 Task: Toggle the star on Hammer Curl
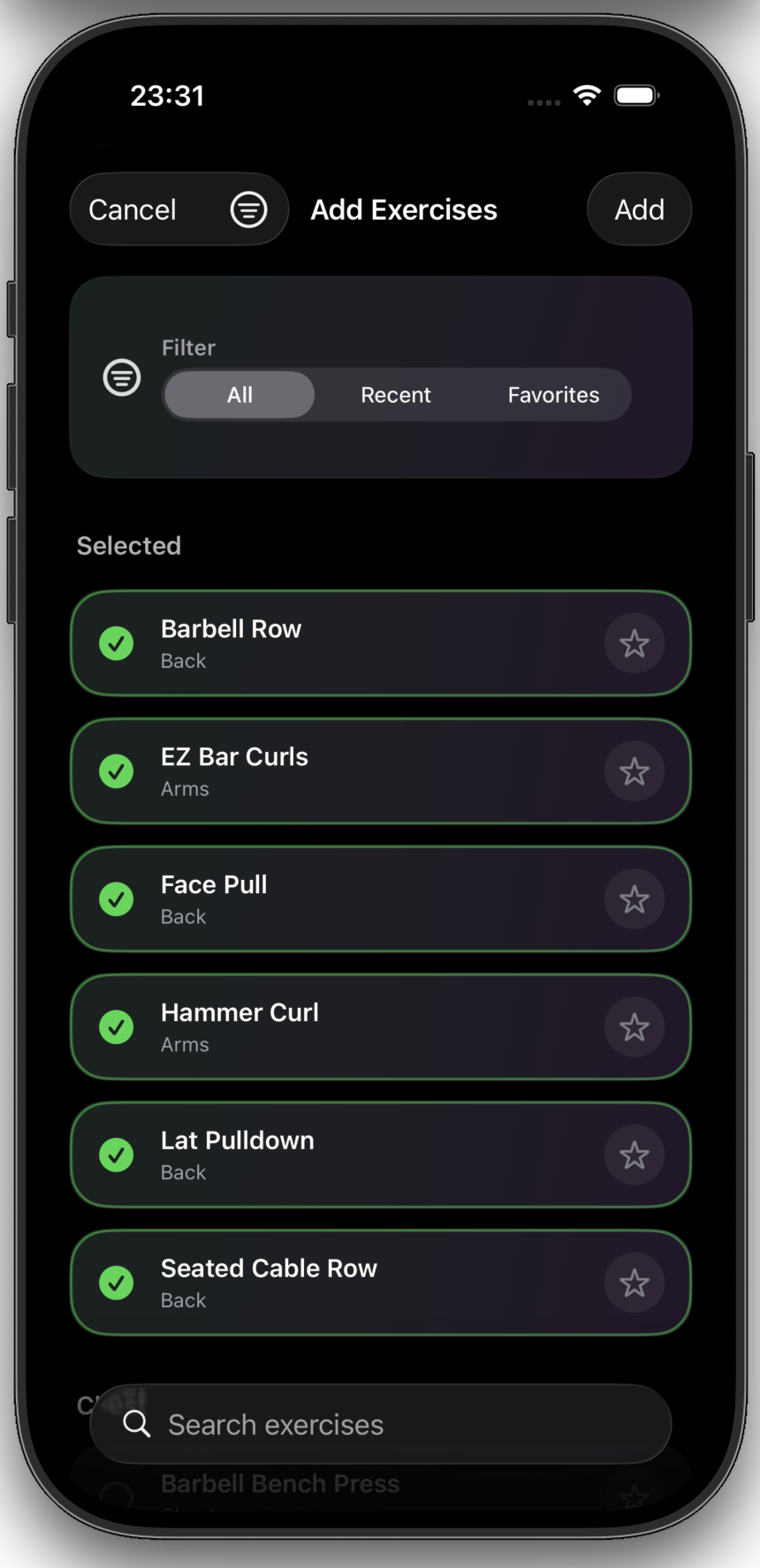635,1027
